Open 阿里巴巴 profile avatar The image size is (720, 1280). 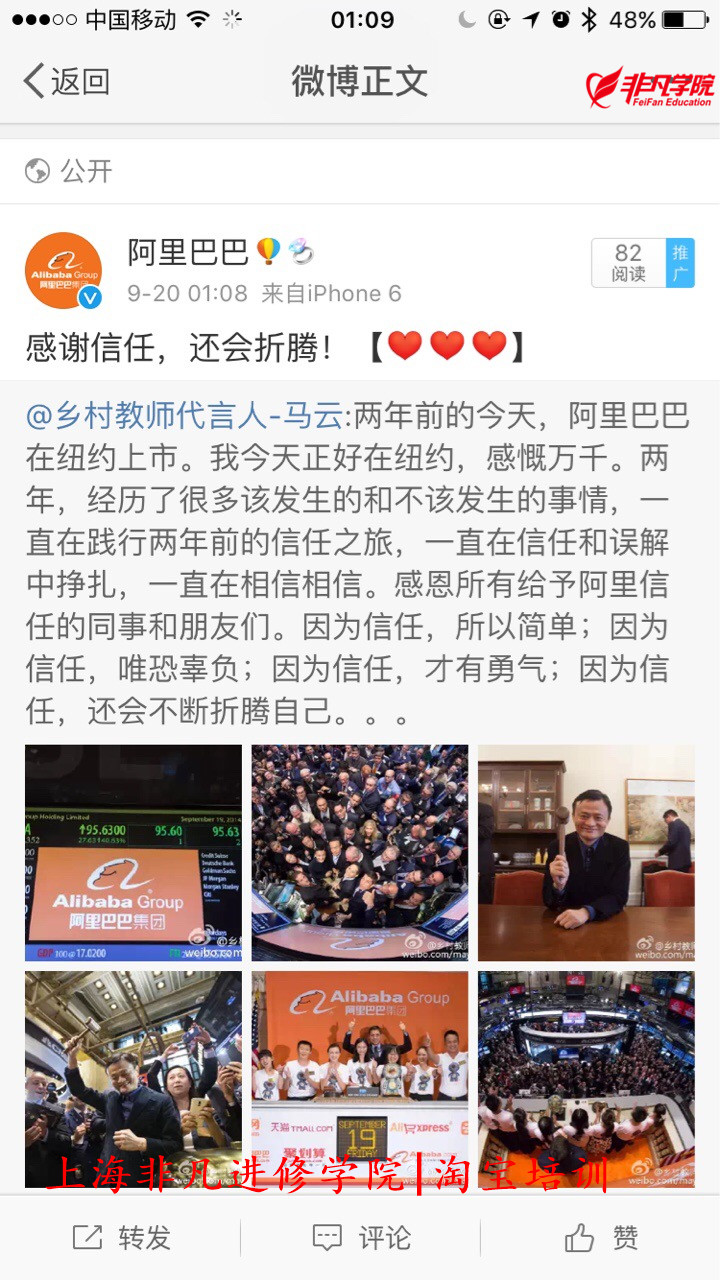point(63,270)
